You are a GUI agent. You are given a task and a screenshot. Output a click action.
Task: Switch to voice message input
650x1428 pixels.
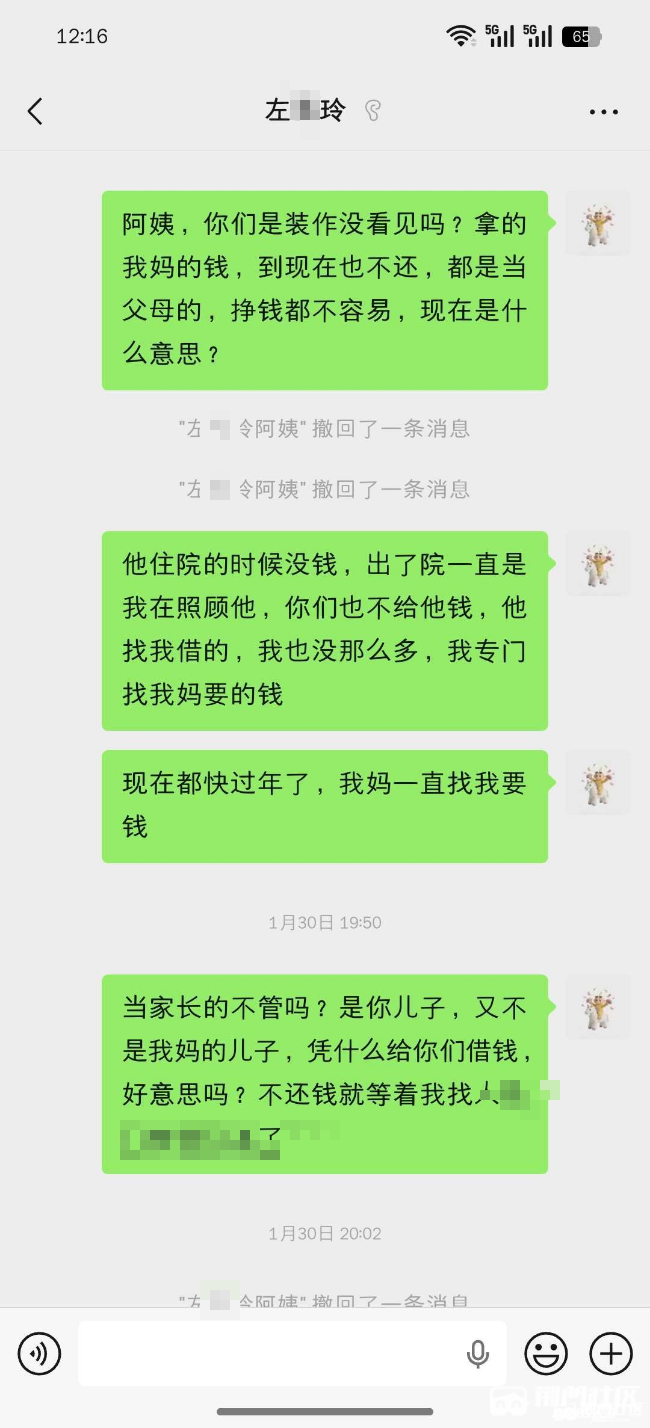[39, 1354]
